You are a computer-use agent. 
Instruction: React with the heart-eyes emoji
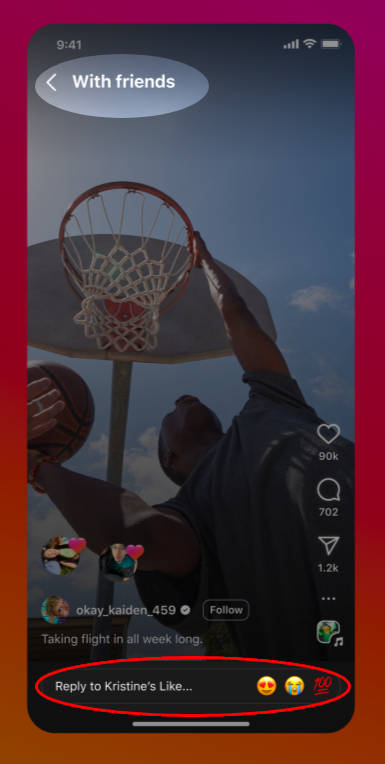coord(267,686)
